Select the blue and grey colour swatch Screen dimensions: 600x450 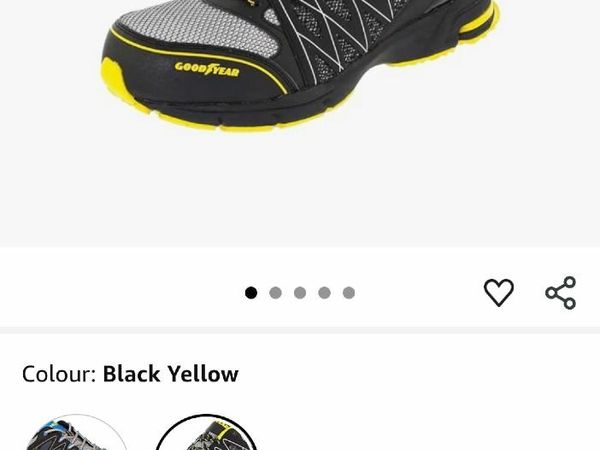pyautogui.click(x=75, y=435)
